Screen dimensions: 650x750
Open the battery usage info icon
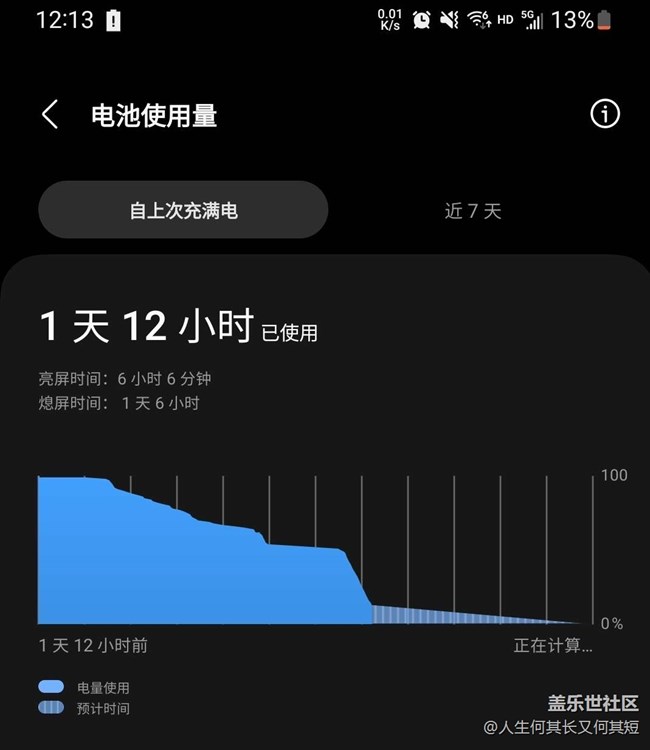(605, 114)
